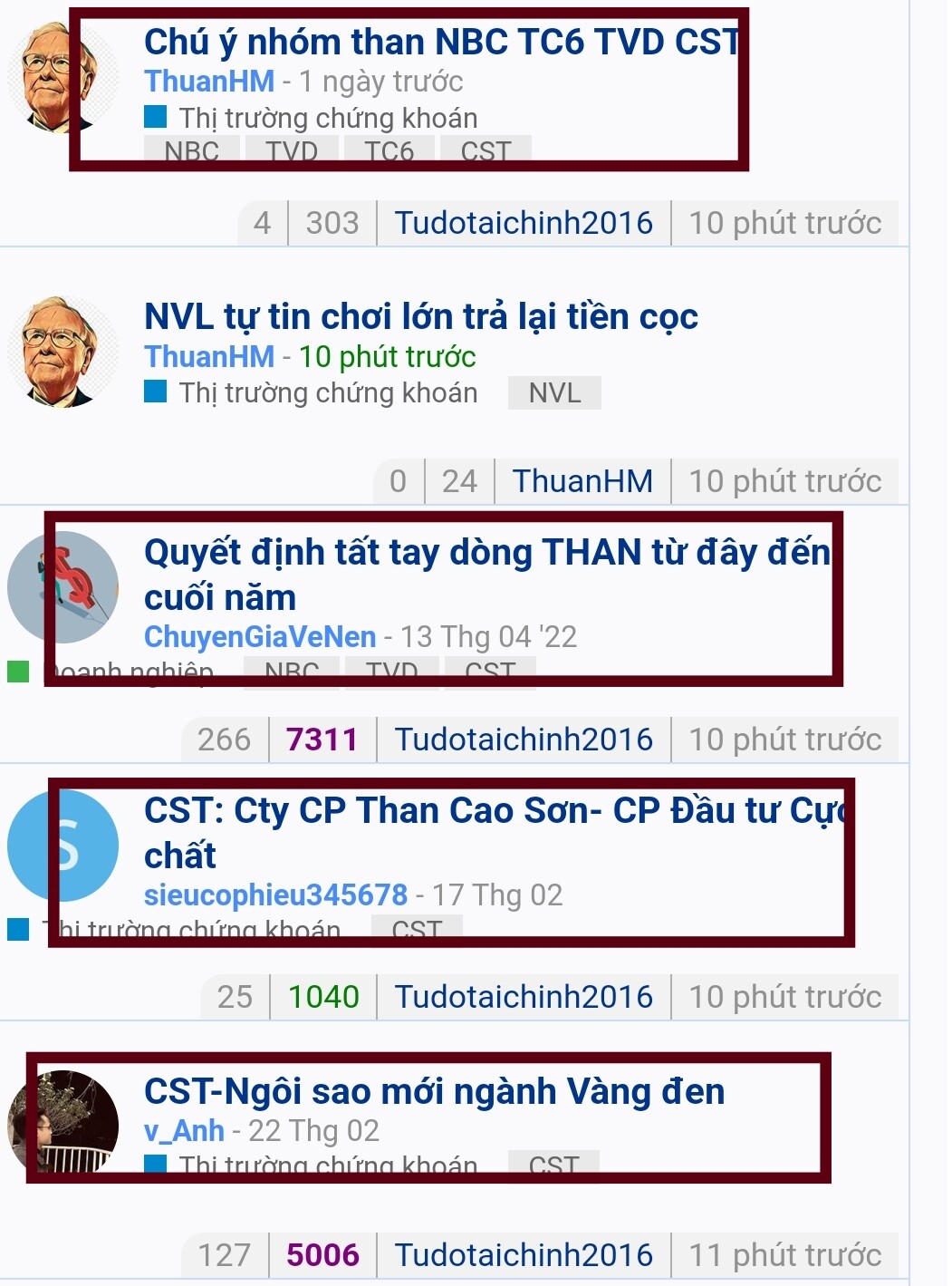Image resolution: width=952 pixels, height=1286 pixels.
Task: View sieucophieu345678's profile
Action: (x=275, y=895)
